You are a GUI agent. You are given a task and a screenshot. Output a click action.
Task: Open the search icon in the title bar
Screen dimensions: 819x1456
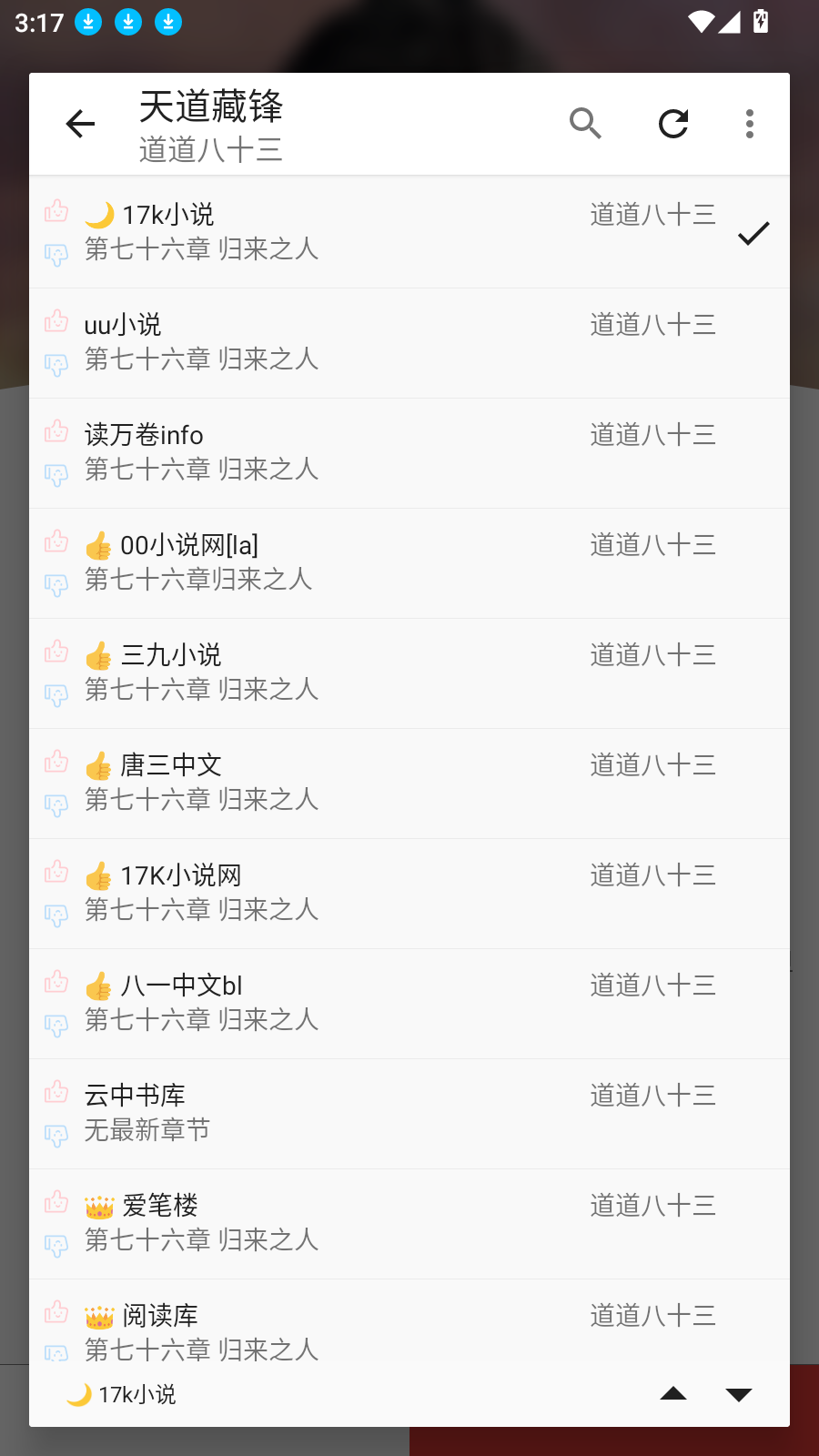[x=585, y=123]
